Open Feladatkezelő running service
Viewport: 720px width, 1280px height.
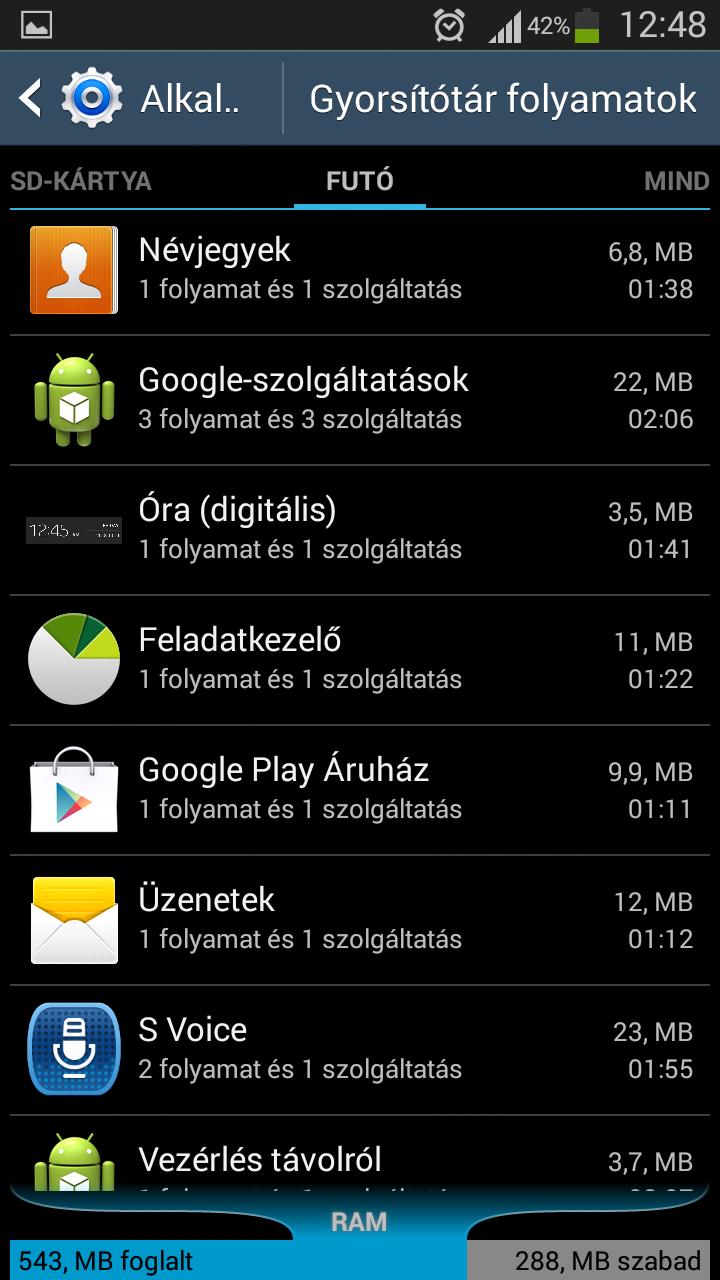tap(360, 660)
